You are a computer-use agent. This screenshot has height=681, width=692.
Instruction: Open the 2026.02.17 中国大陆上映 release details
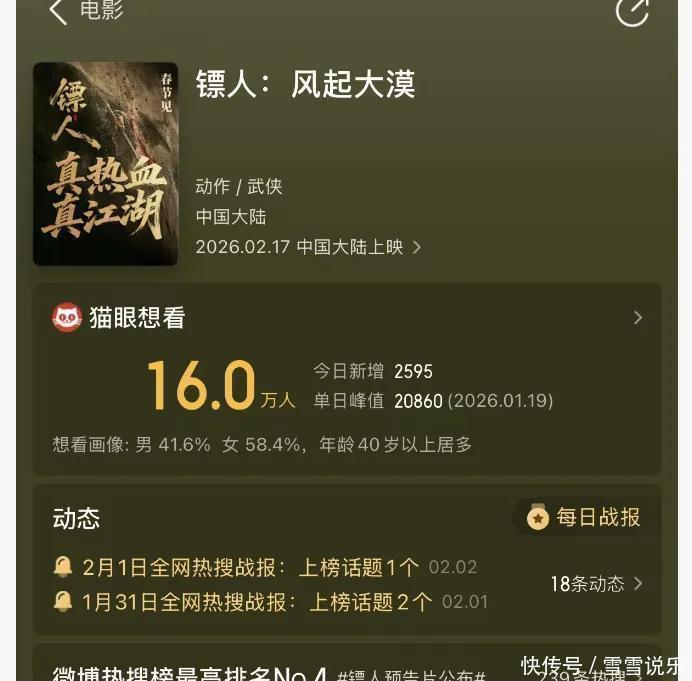[308, 247]
